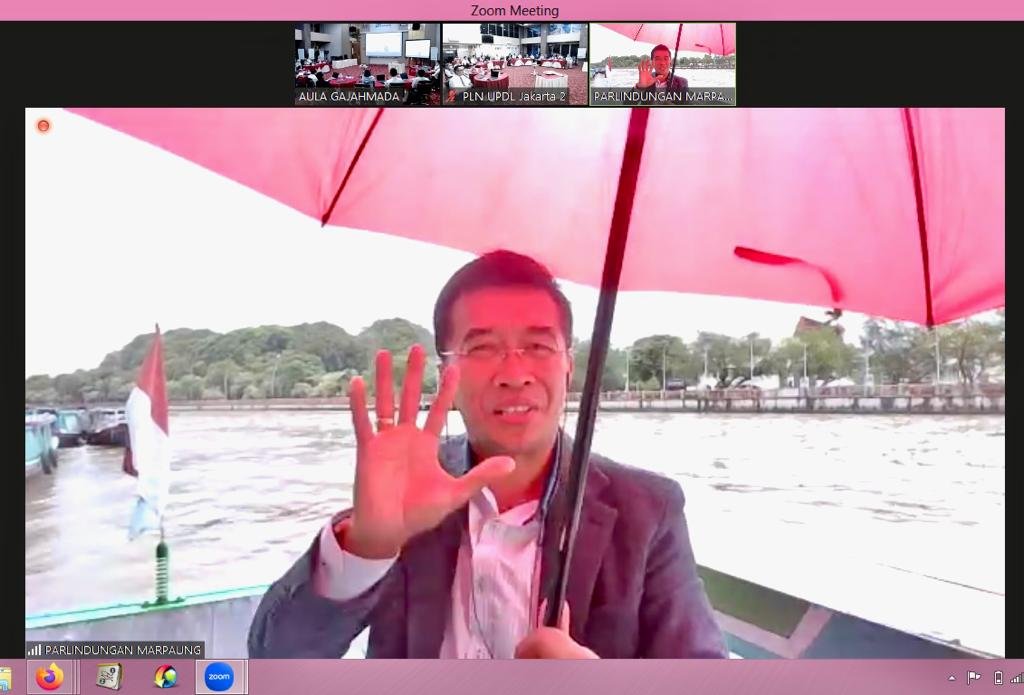Image resolution: width=1024 pixels, height=695 pixels.
Task: Open Firefox from the taskbar
Action: pos(49,677)
